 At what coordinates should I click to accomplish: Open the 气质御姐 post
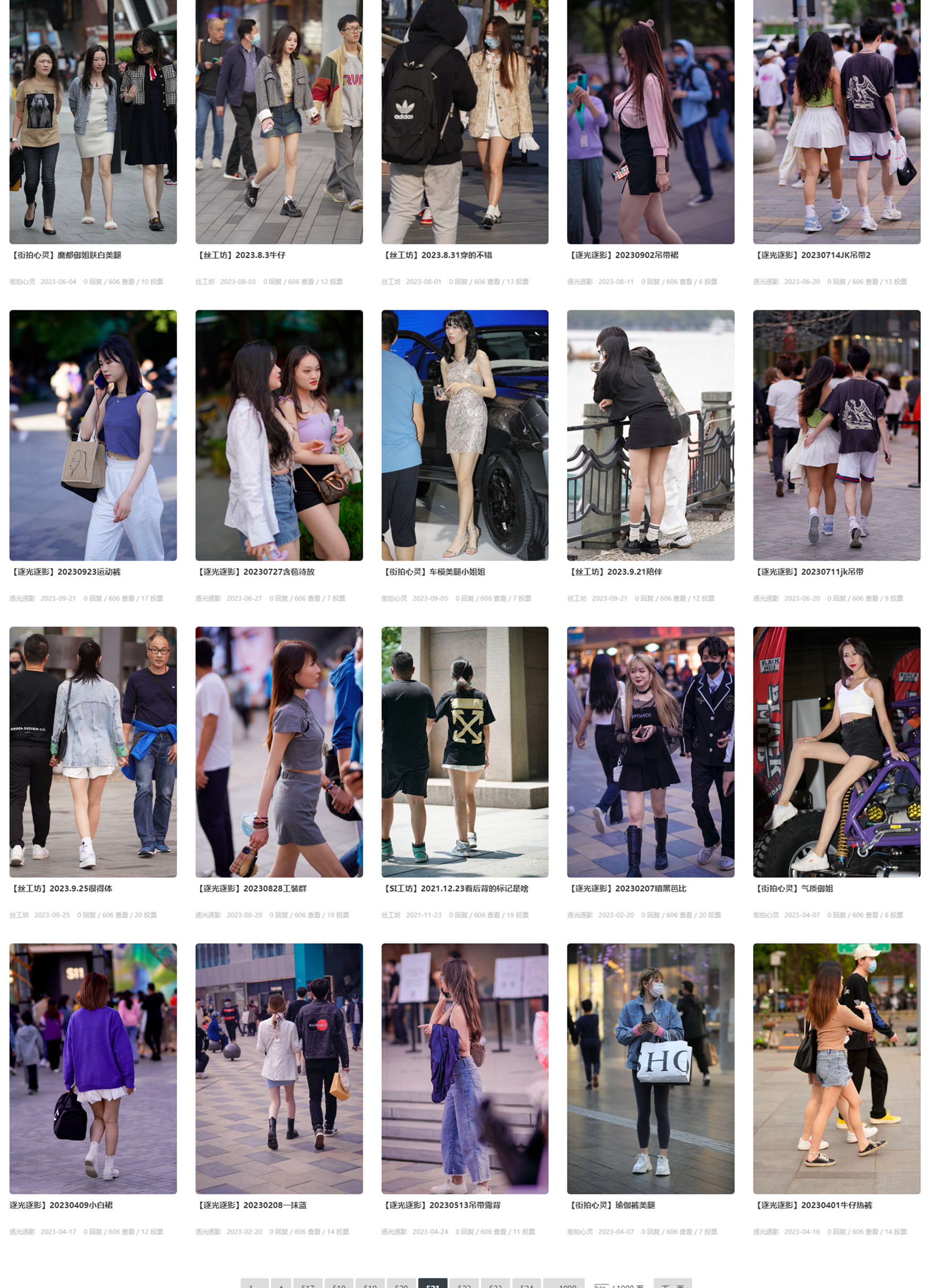[x=794, y=888]
